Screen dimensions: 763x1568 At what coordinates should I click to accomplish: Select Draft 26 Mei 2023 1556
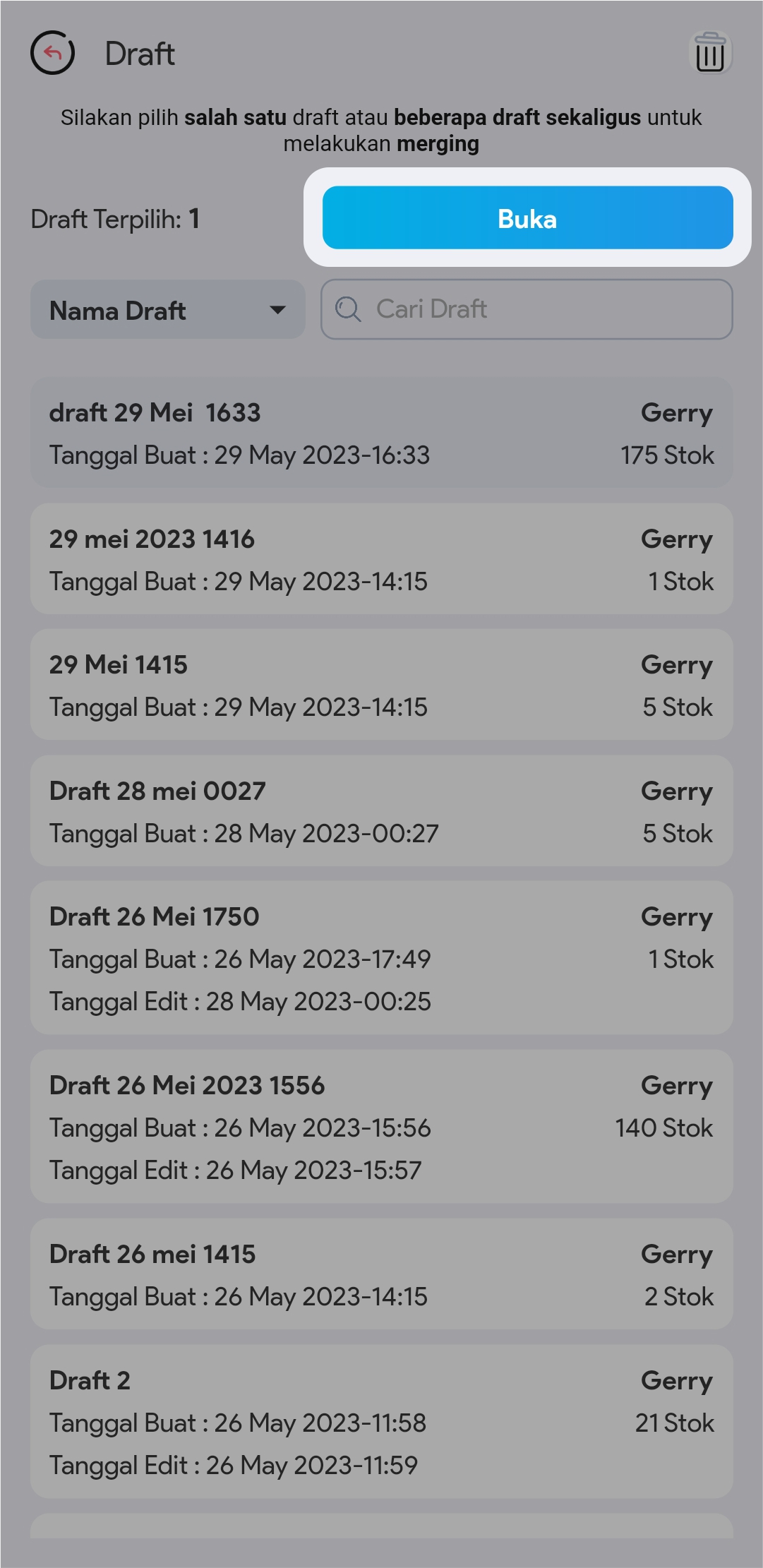point(381,1127)
